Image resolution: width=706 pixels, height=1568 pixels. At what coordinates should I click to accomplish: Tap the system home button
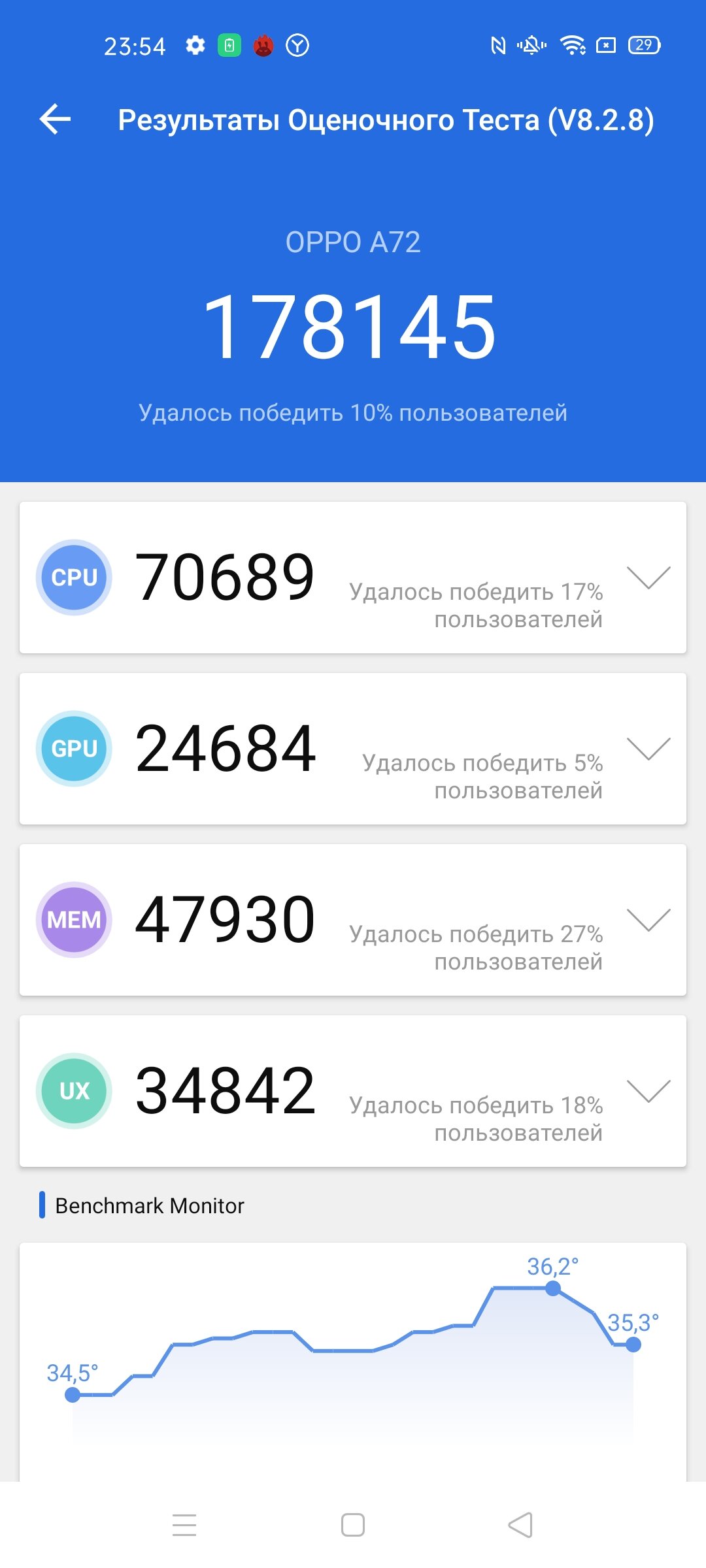pyautogui.click(x=353, y=1525)
